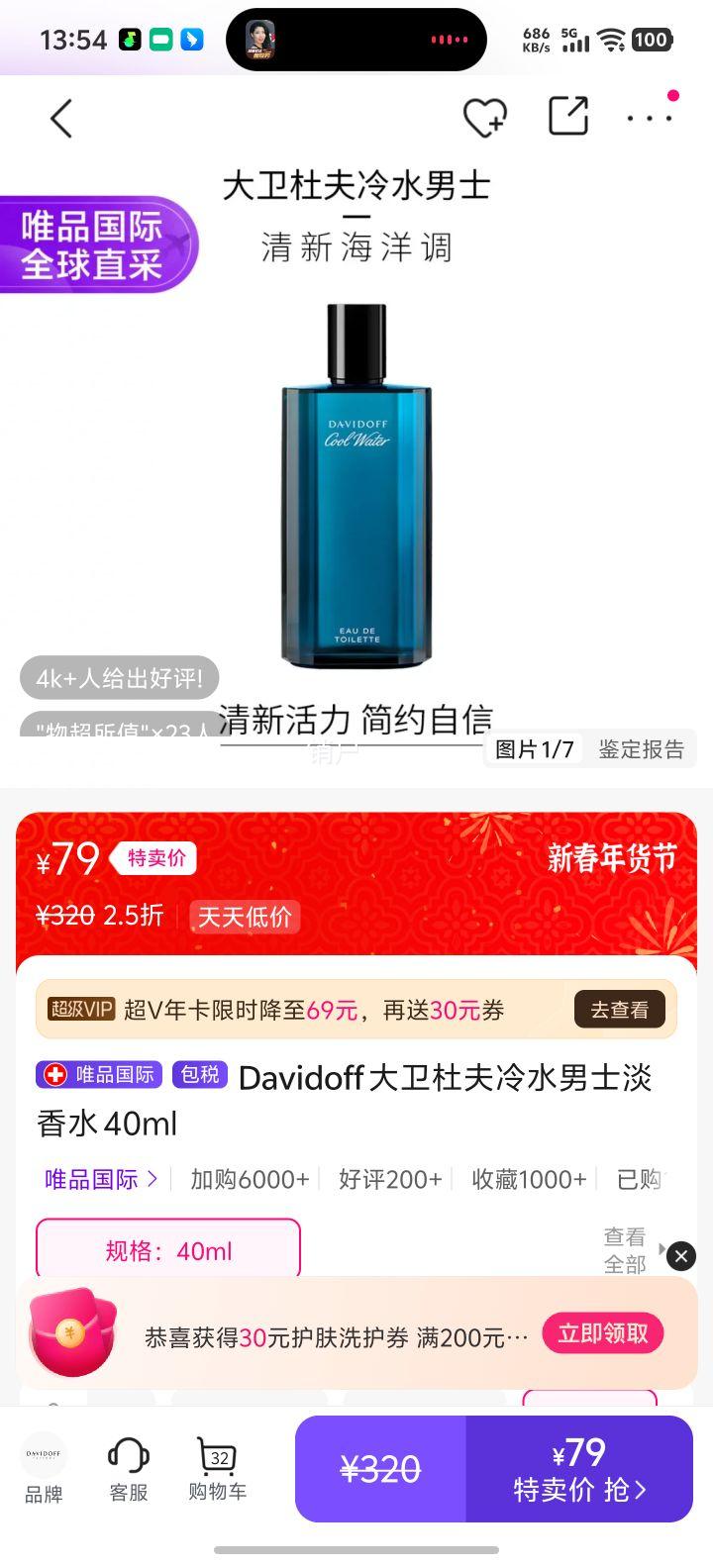
Task: Select the 唯品国际 cross-border badge
Action: point(98,1074)
